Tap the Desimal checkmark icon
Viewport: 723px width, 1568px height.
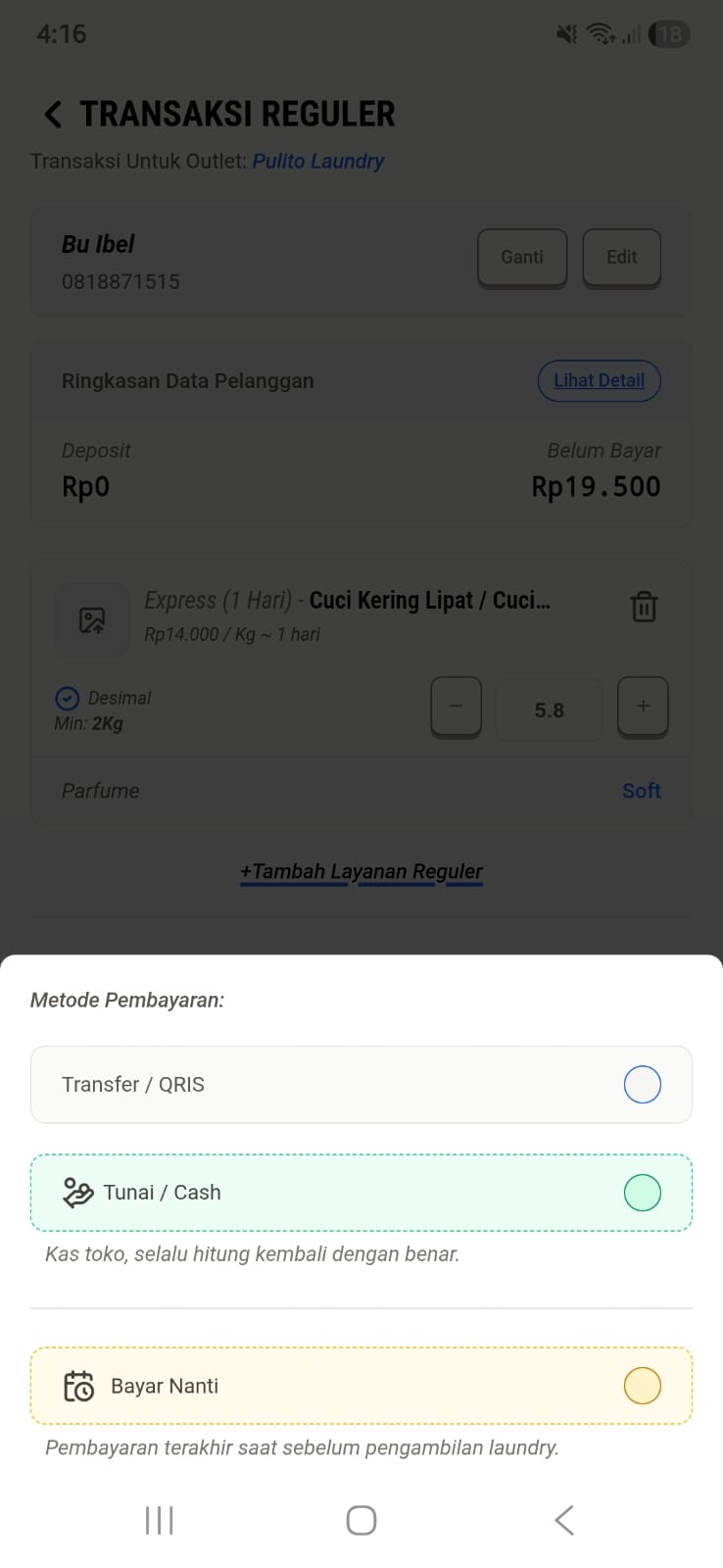(67, 698)
